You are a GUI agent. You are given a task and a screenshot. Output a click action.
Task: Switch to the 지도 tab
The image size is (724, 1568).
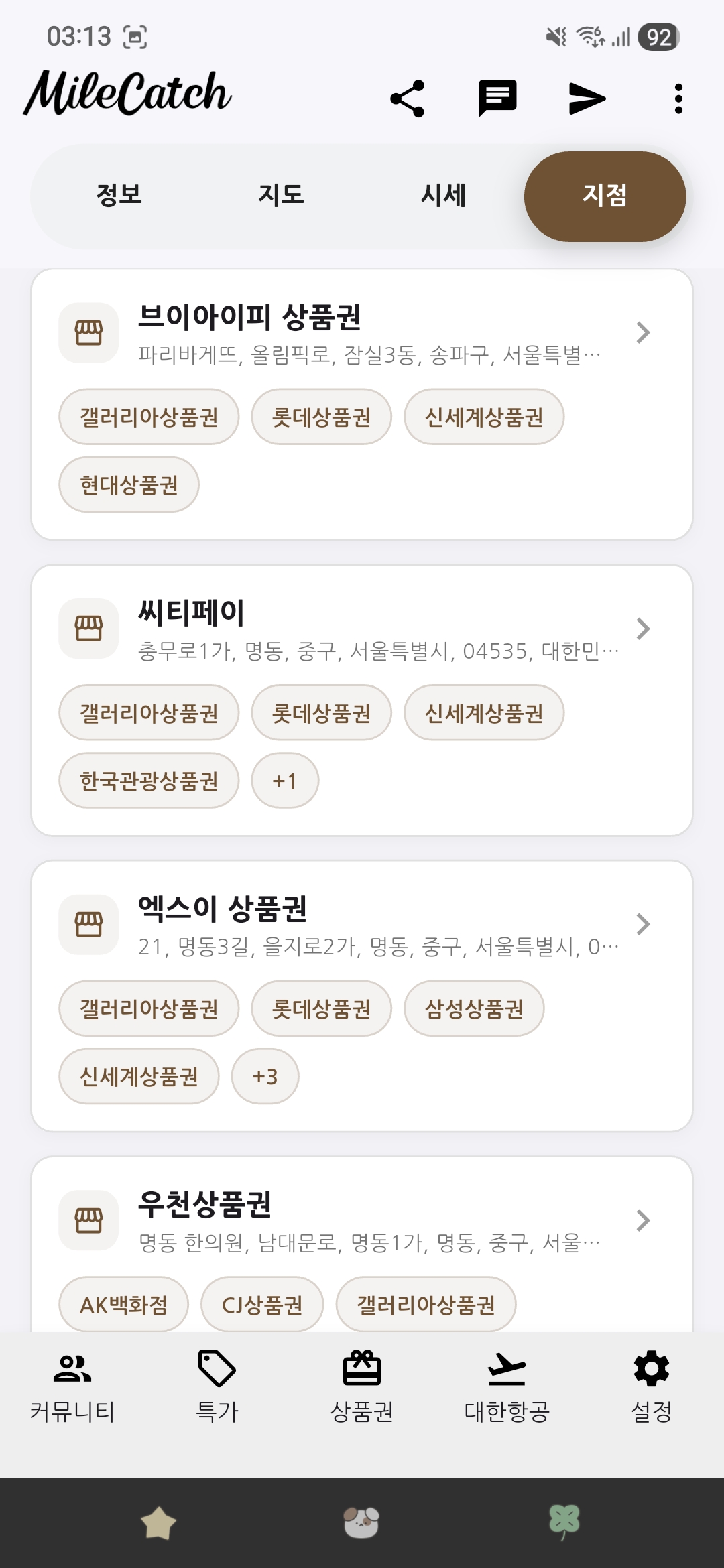[281, 195]
